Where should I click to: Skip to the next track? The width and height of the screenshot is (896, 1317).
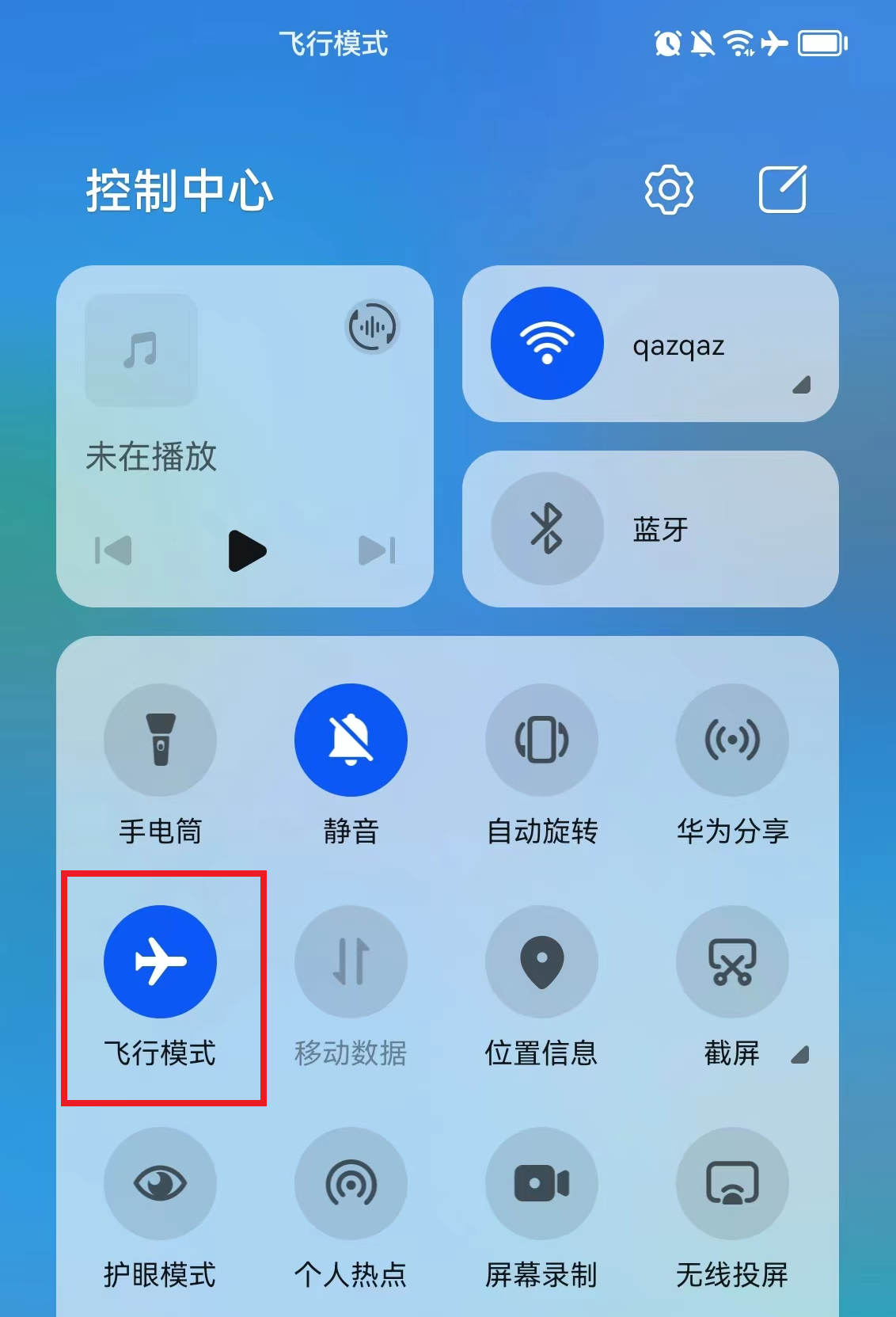[377, 550]
